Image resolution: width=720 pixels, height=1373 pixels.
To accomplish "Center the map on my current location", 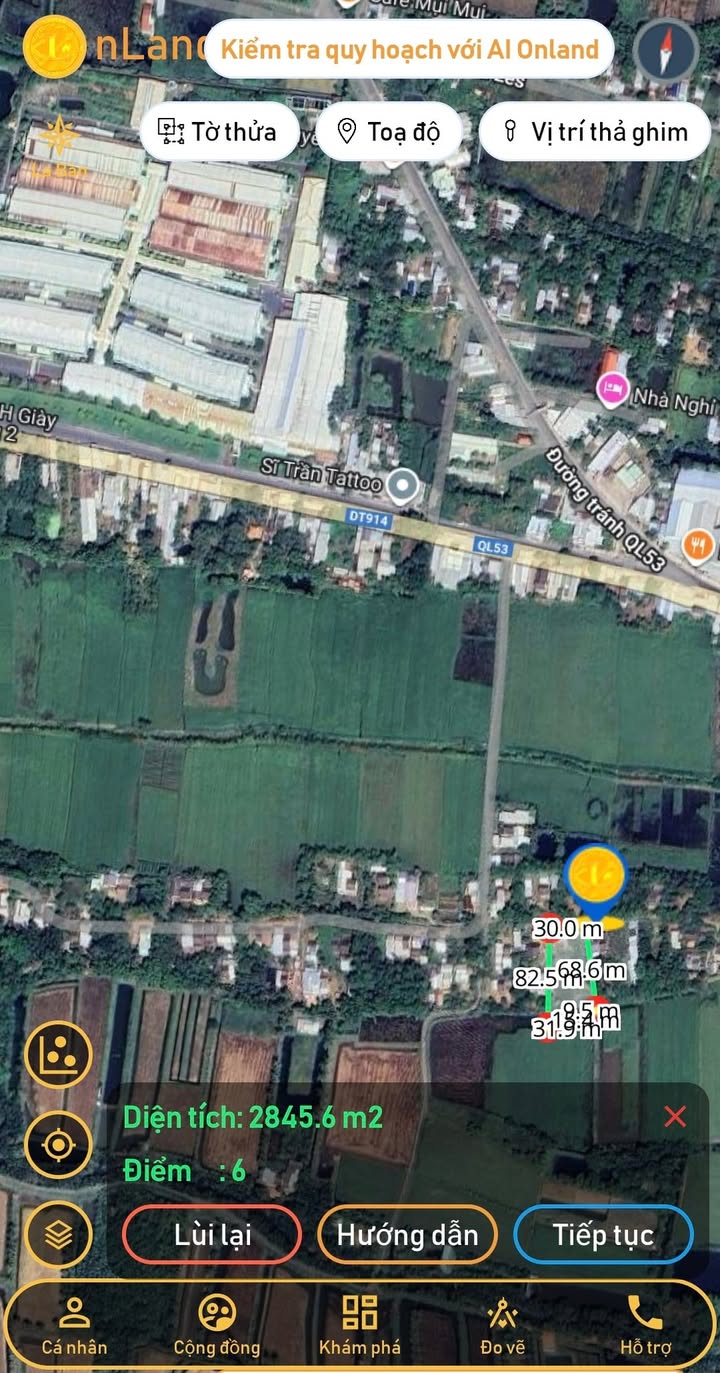I will [59, 1145].
